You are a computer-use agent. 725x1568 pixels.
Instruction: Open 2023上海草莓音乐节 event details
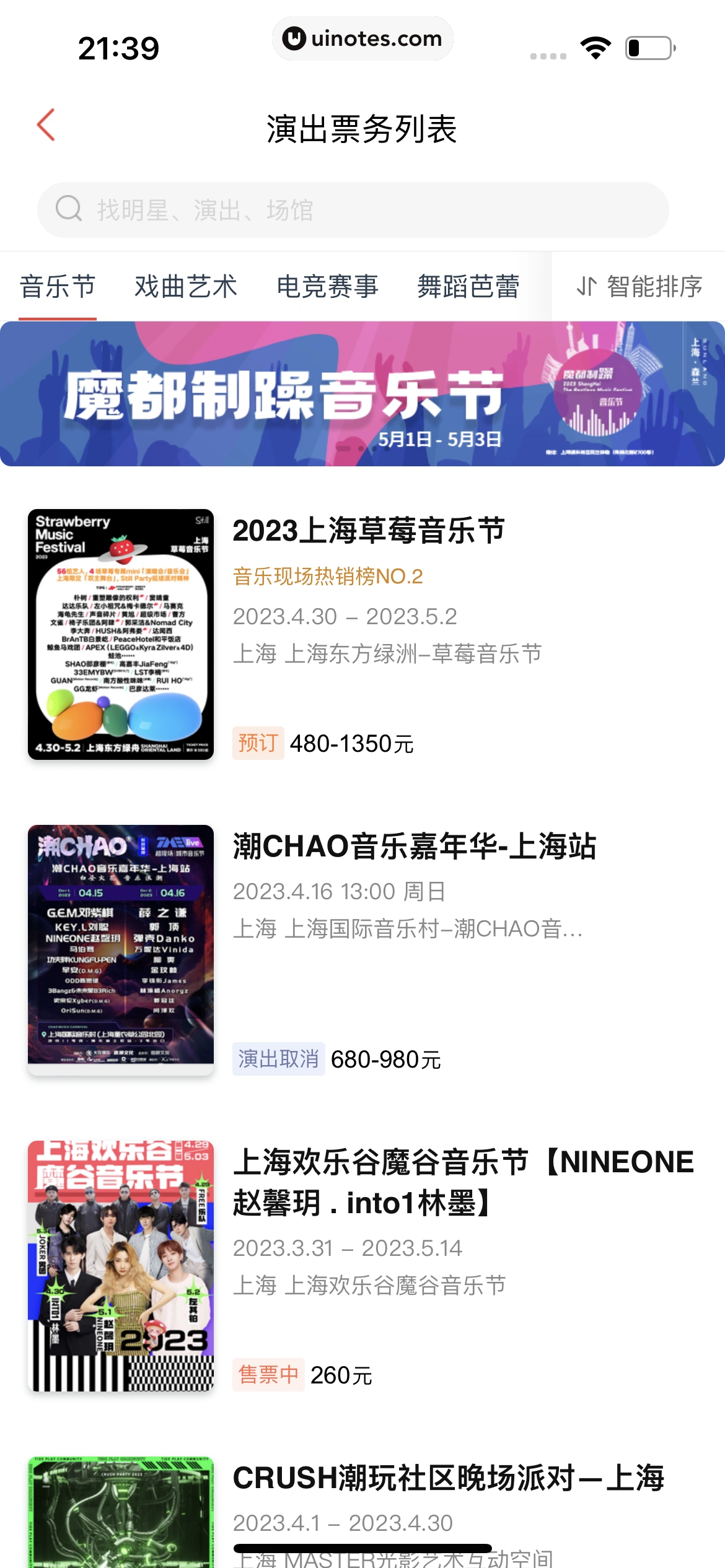(x=372, y=530)
